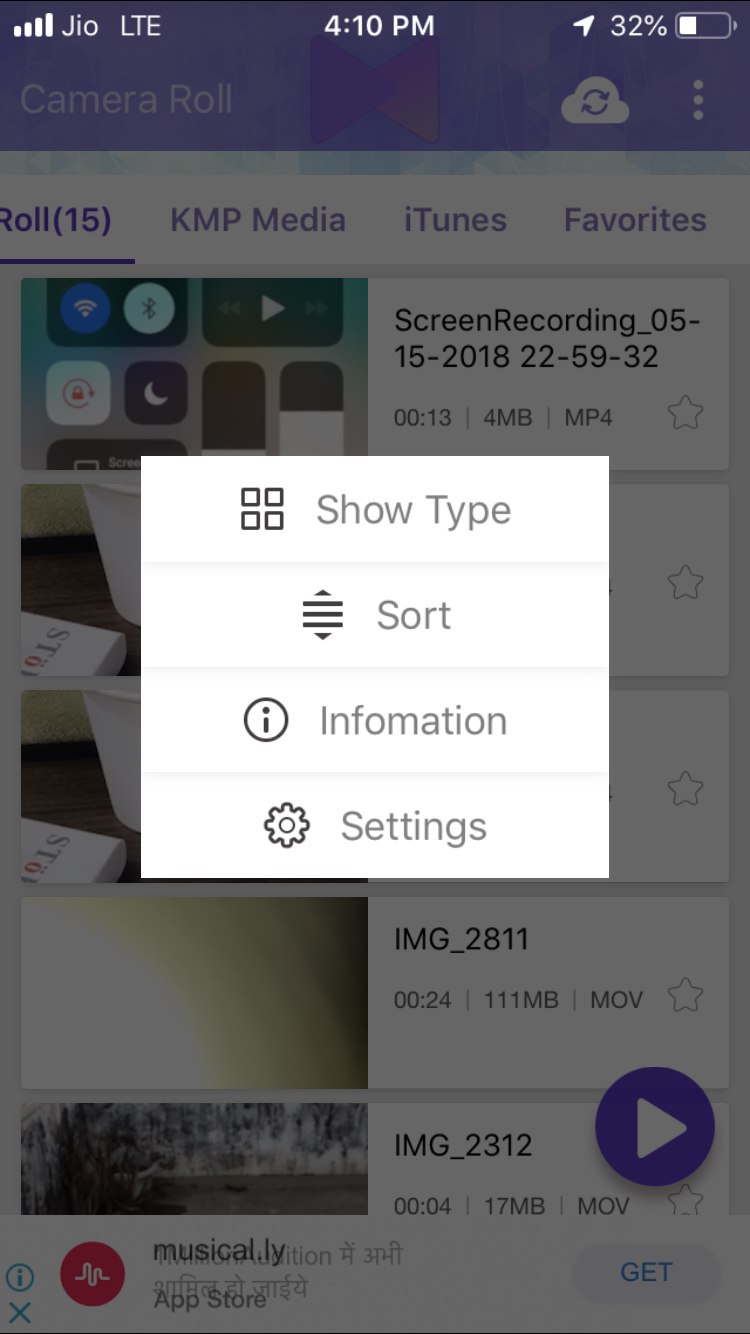Open Settings from the popup menu
The image size is (750, 1334).
(x=375, y=826)
